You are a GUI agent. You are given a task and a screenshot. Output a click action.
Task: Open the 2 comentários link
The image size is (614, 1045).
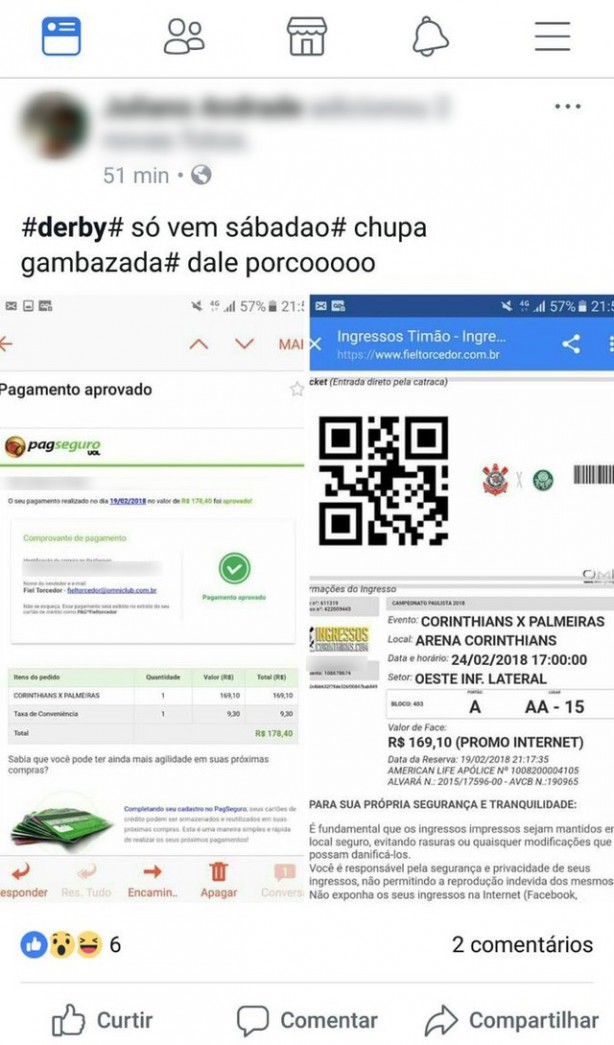(522, 944)
